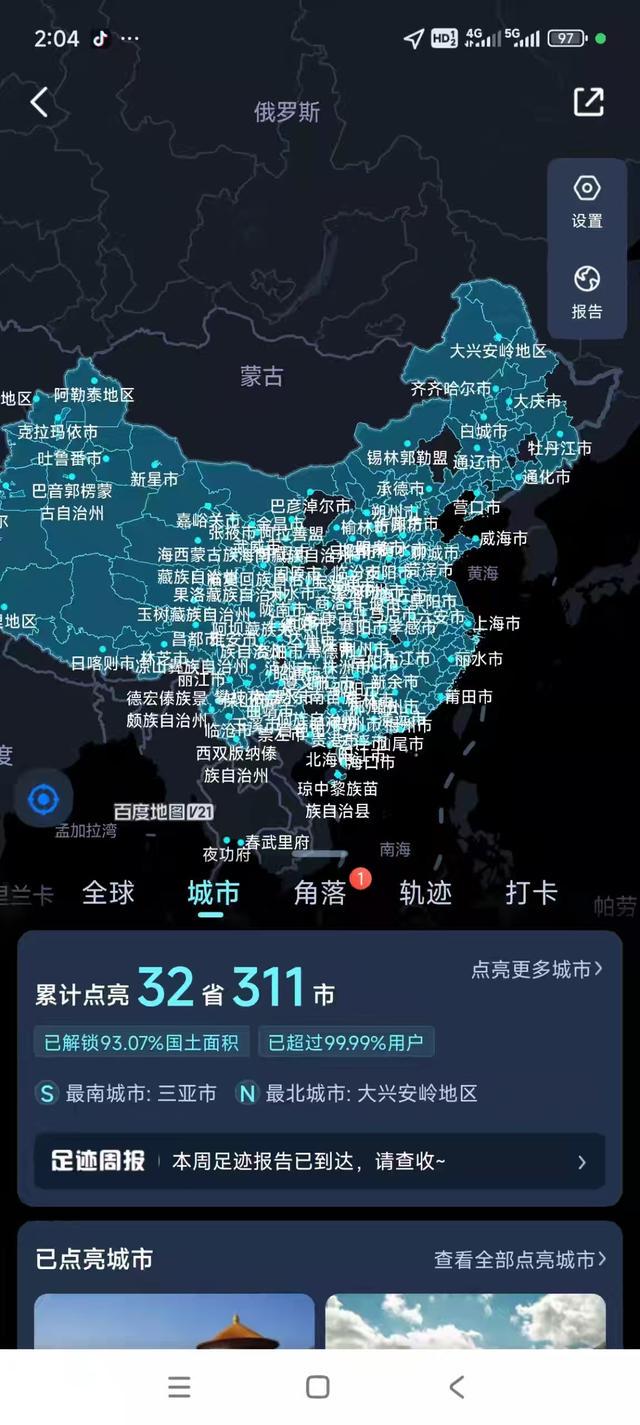Open the 轨迹 tab
640x1425 pixels.
click(x=425, y=892)
